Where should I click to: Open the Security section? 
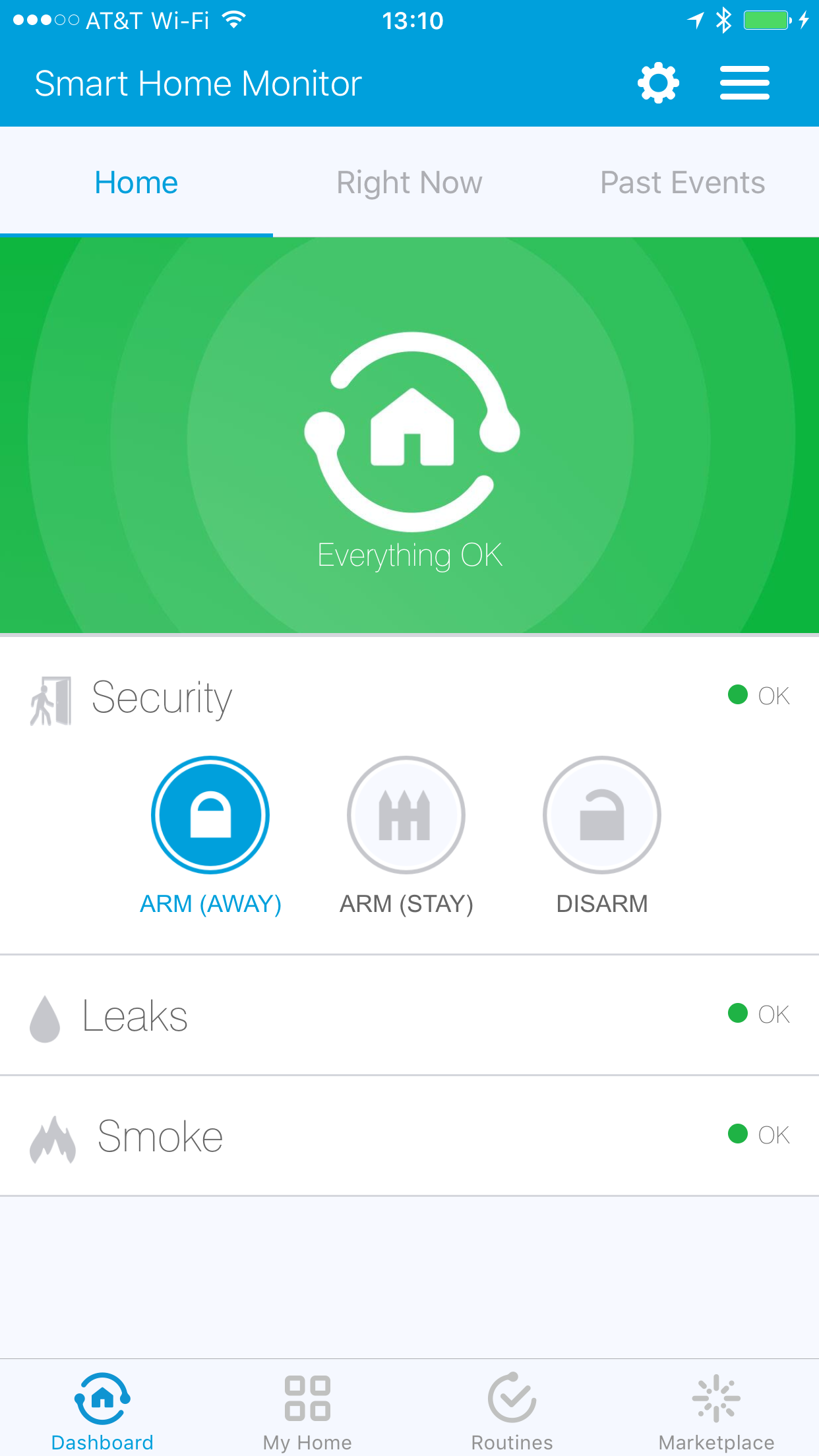pos(409,698)
